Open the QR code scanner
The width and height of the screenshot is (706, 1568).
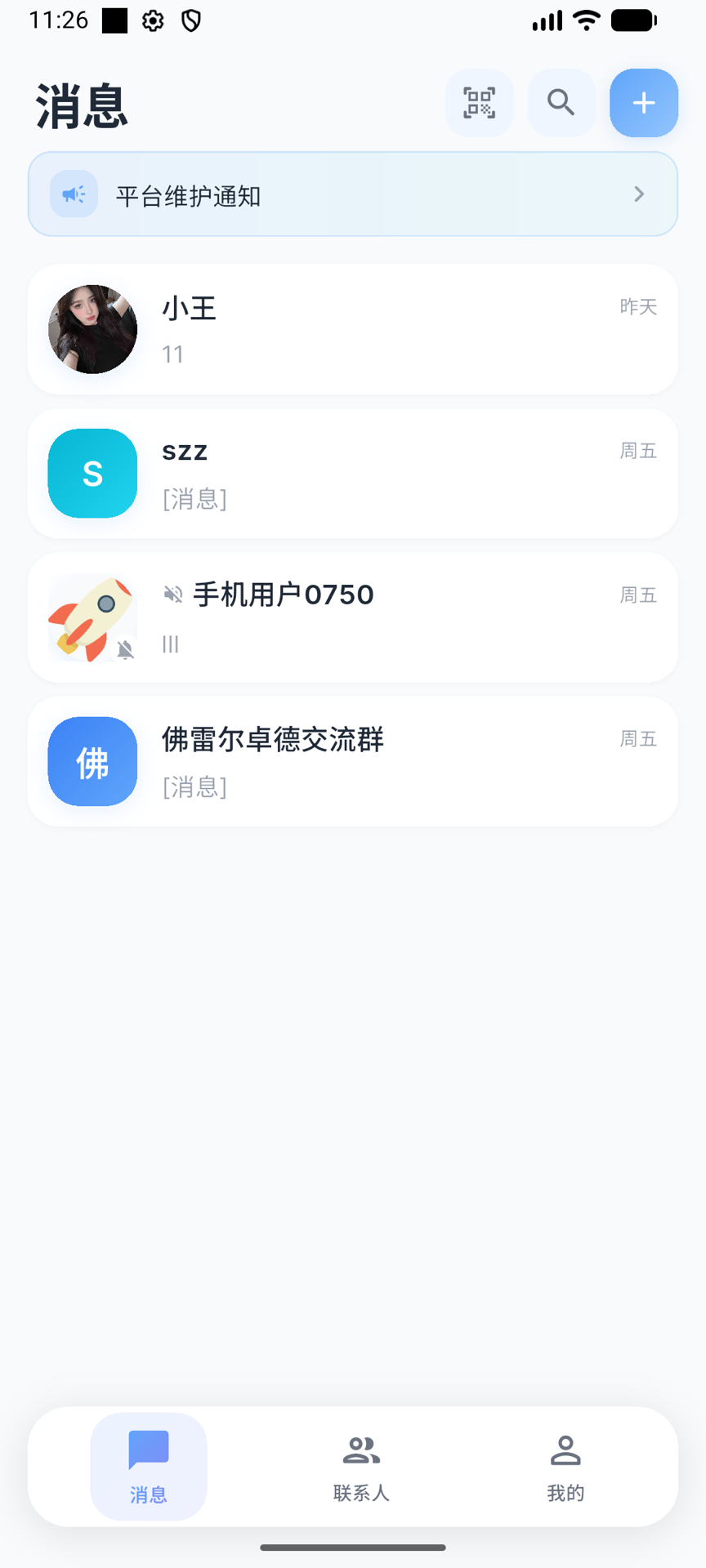click(480, 103)
